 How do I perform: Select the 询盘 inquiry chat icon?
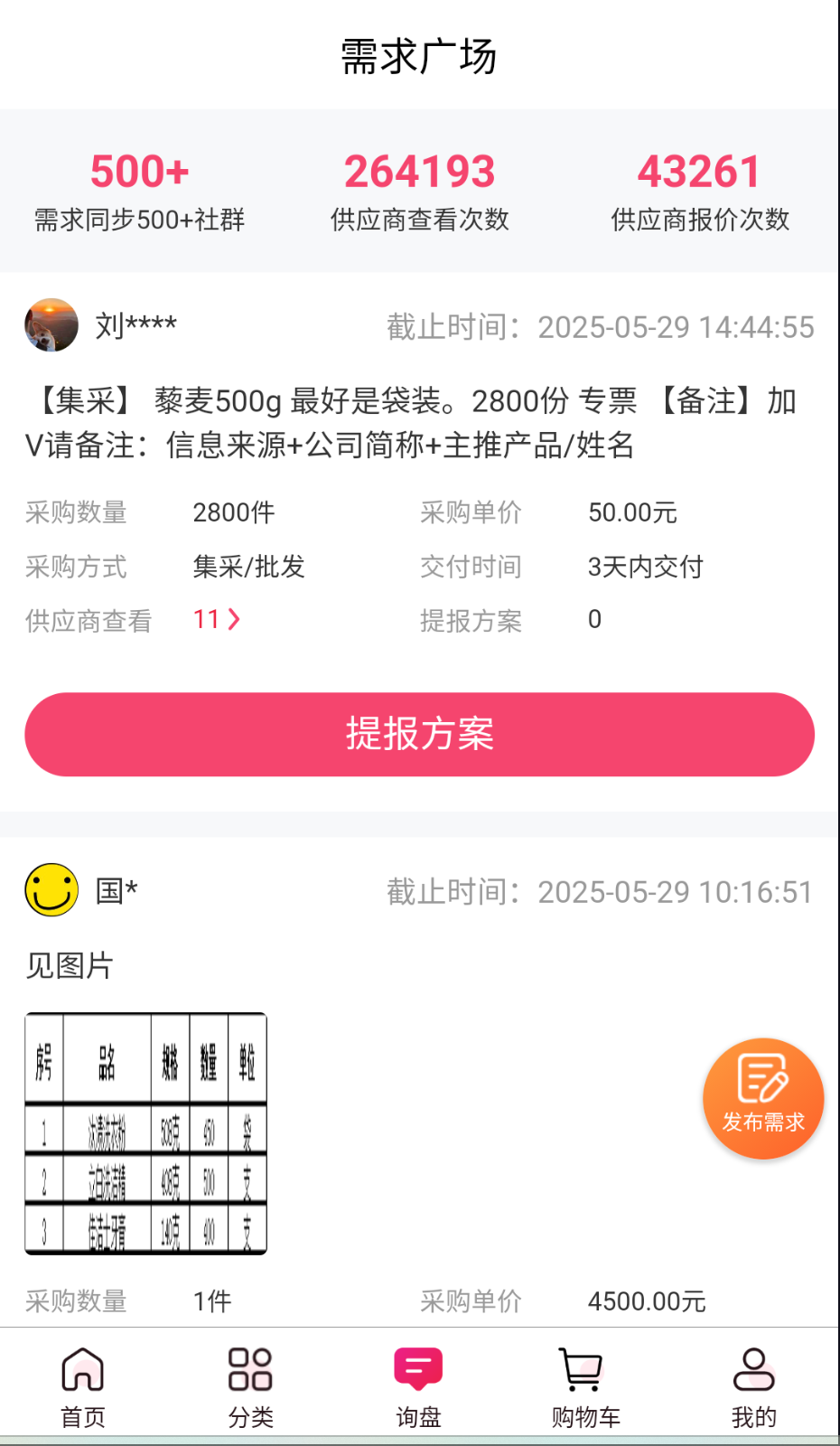[416, 1368]
